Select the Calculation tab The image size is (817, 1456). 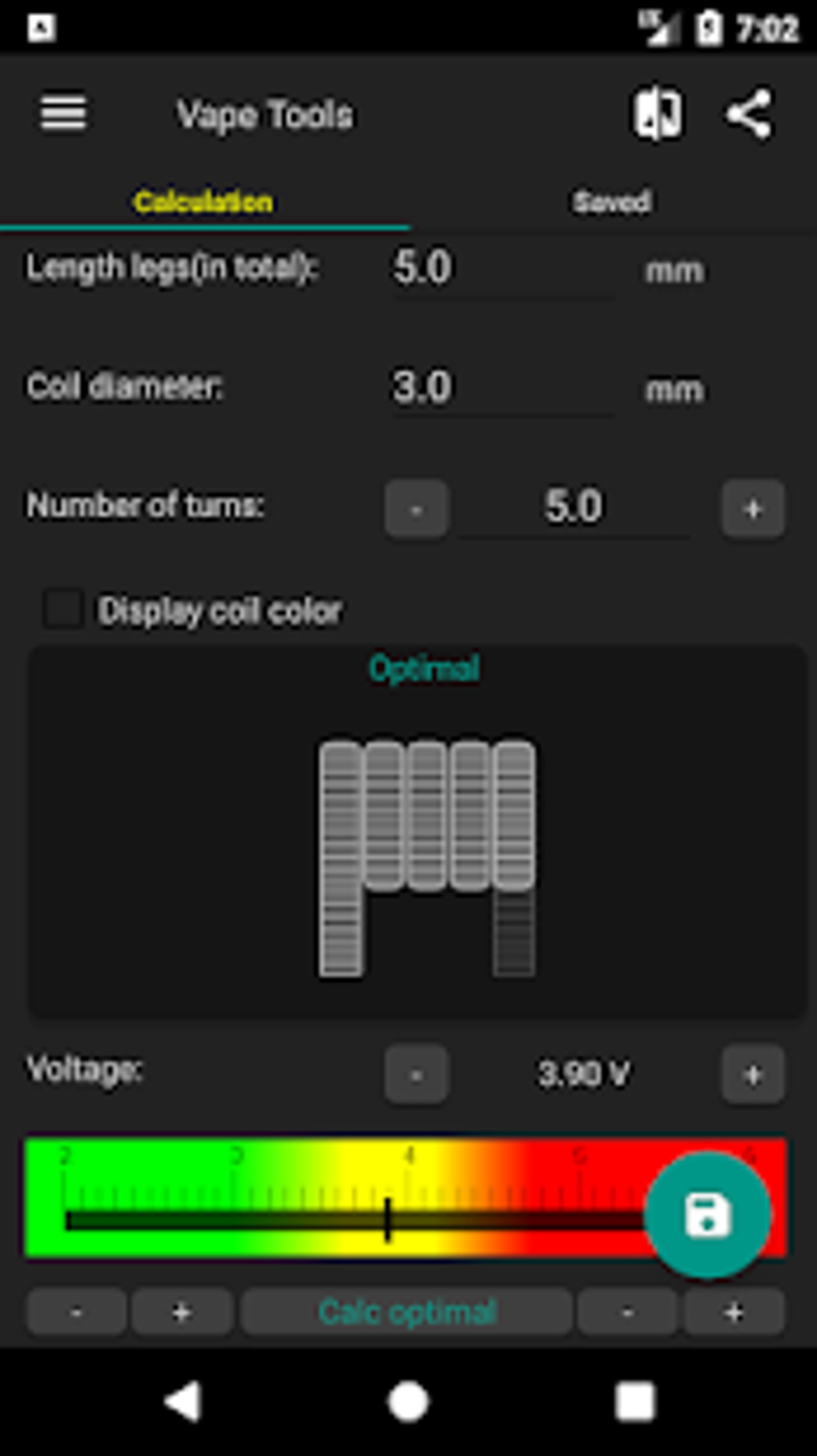pos(203,202)
